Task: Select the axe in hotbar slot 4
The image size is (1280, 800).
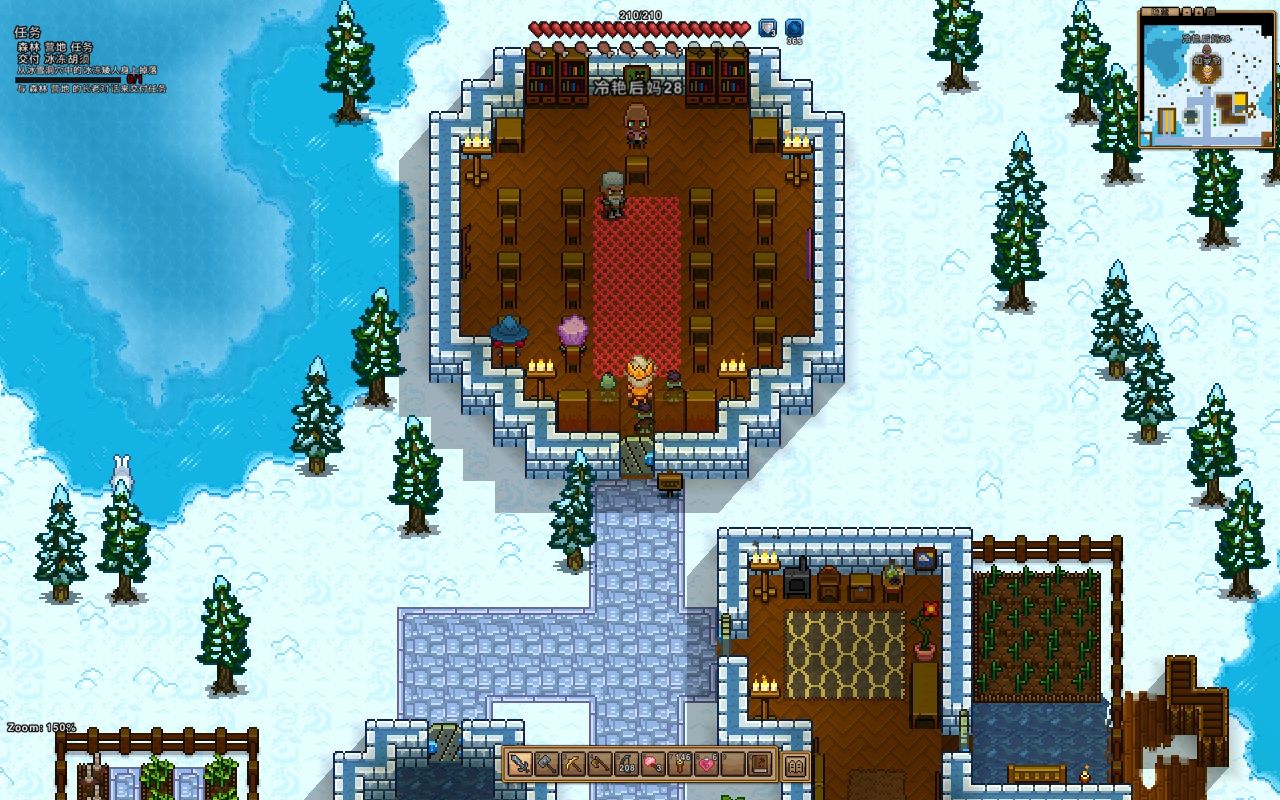Action: point(601,766)
